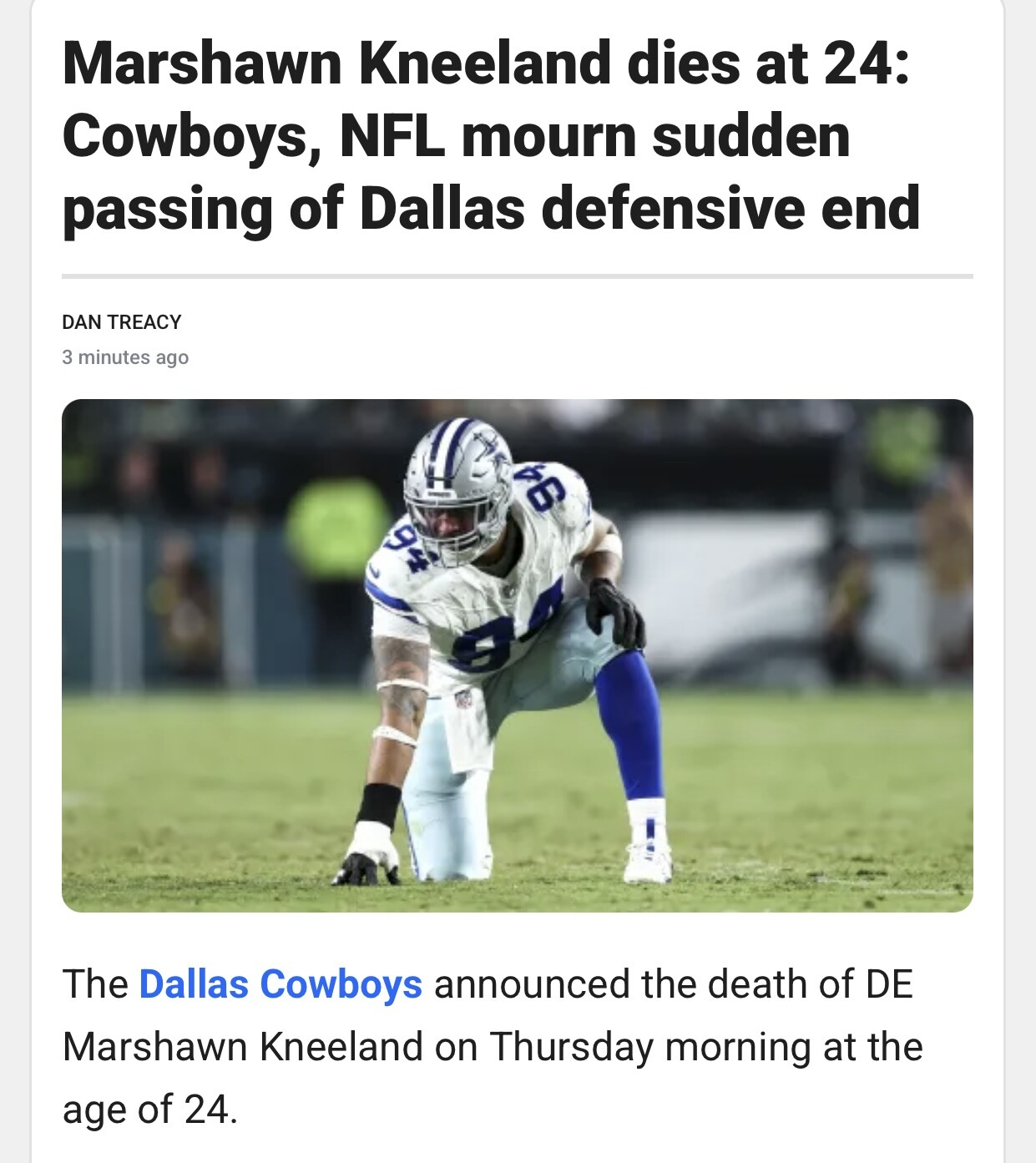Open the Dallas Cowboys team link
Viewport: 1036px width, 1163px height.
[x=280, y=984]
